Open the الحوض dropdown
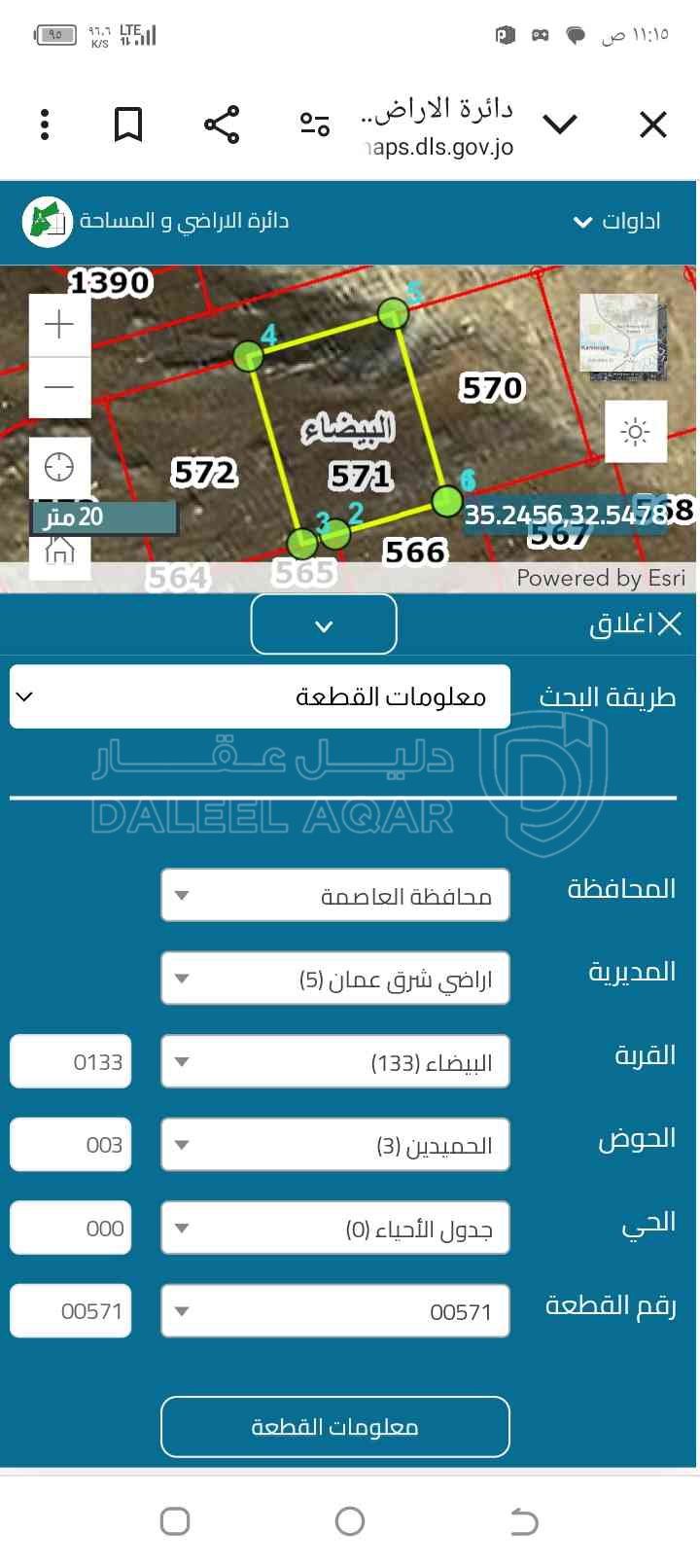 click(334, 1145)
